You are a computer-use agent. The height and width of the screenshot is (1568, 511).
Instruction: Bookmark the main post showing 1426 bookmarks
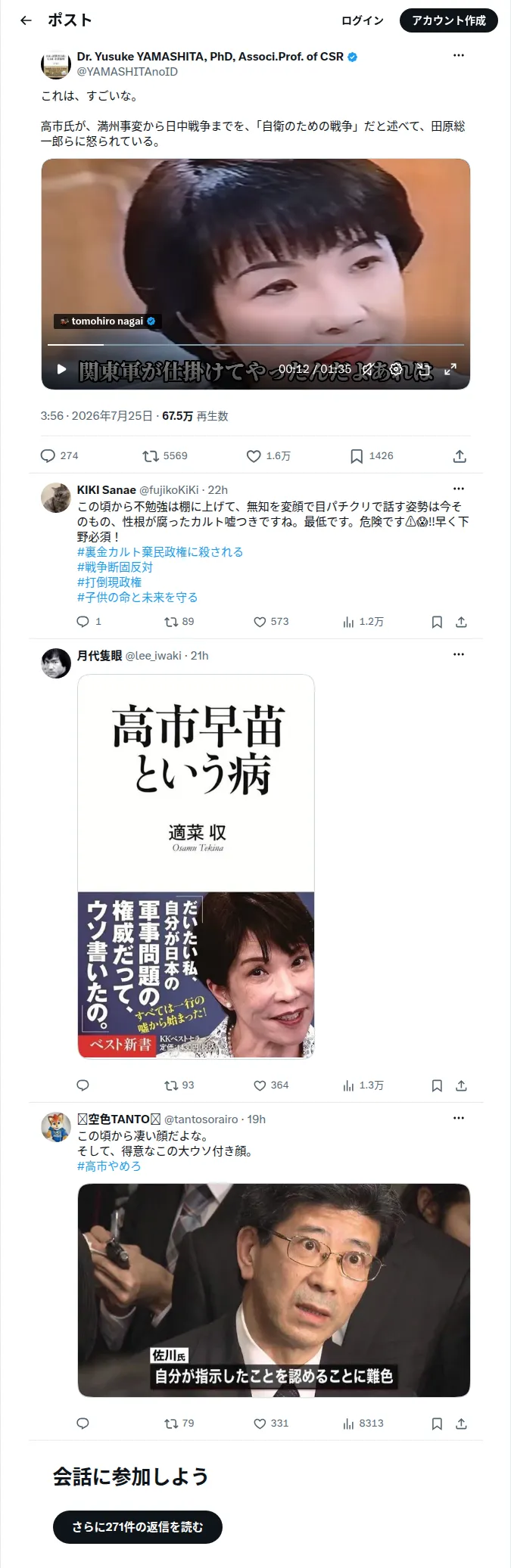372,455
